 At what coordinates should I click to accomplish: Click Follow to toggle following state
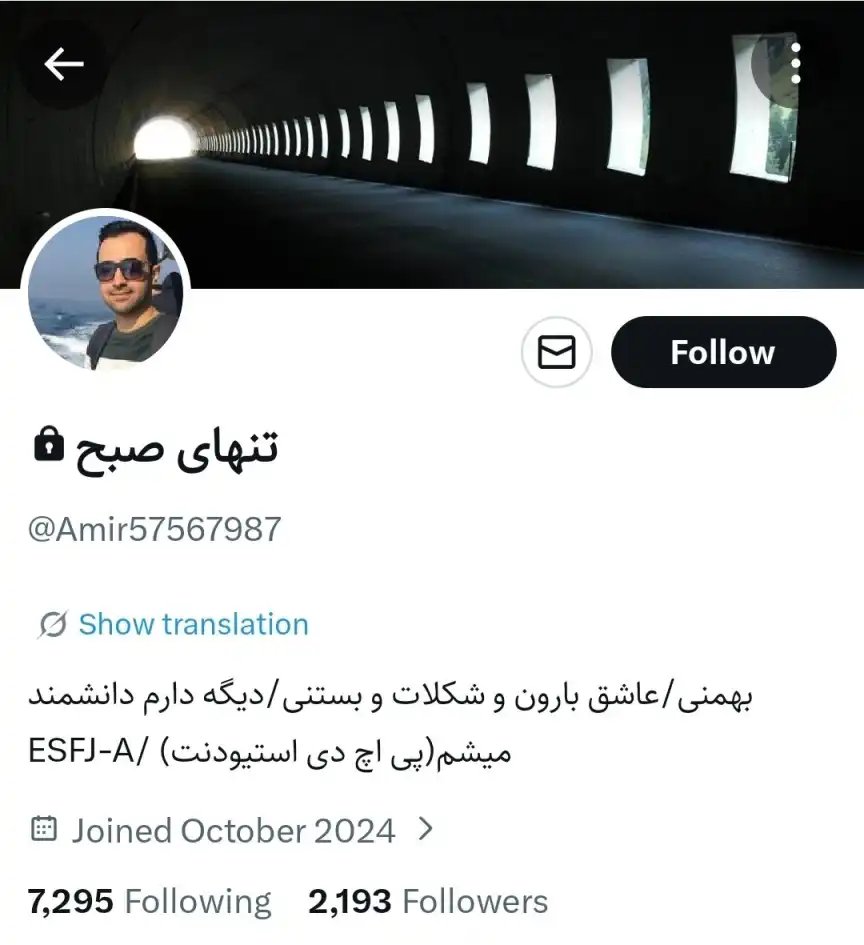pyautogui.click(x=722, y=351)
